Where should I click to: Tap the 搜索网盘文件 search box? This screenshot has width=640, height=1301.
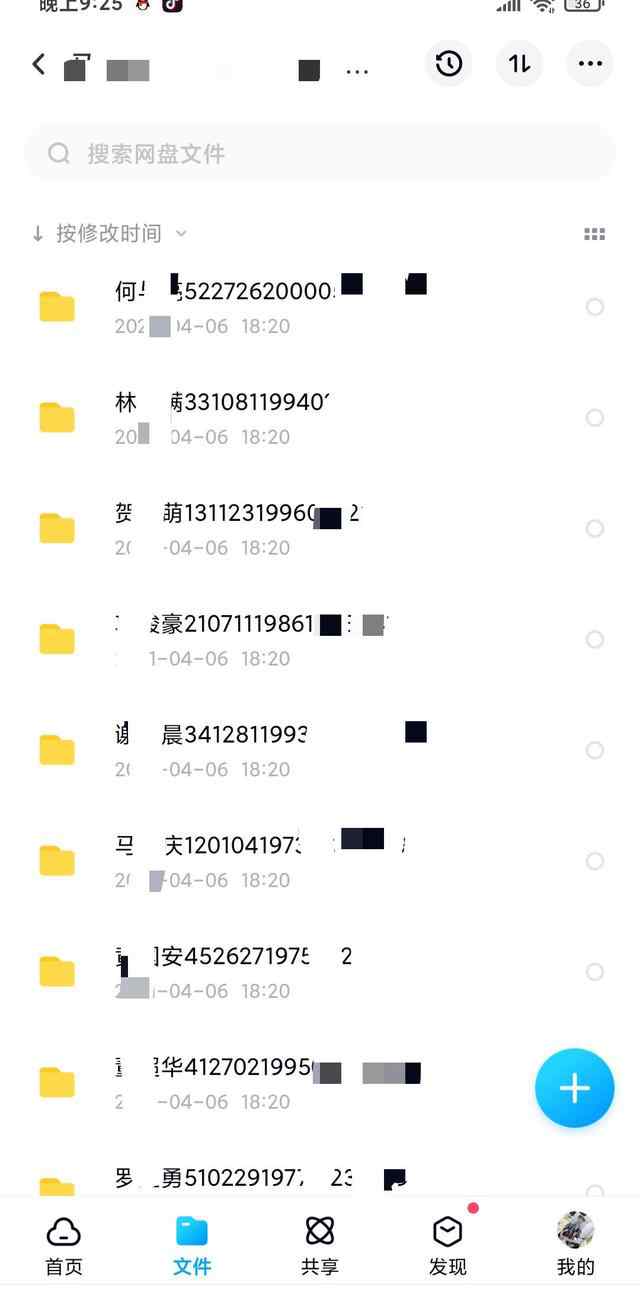(320, 153)
